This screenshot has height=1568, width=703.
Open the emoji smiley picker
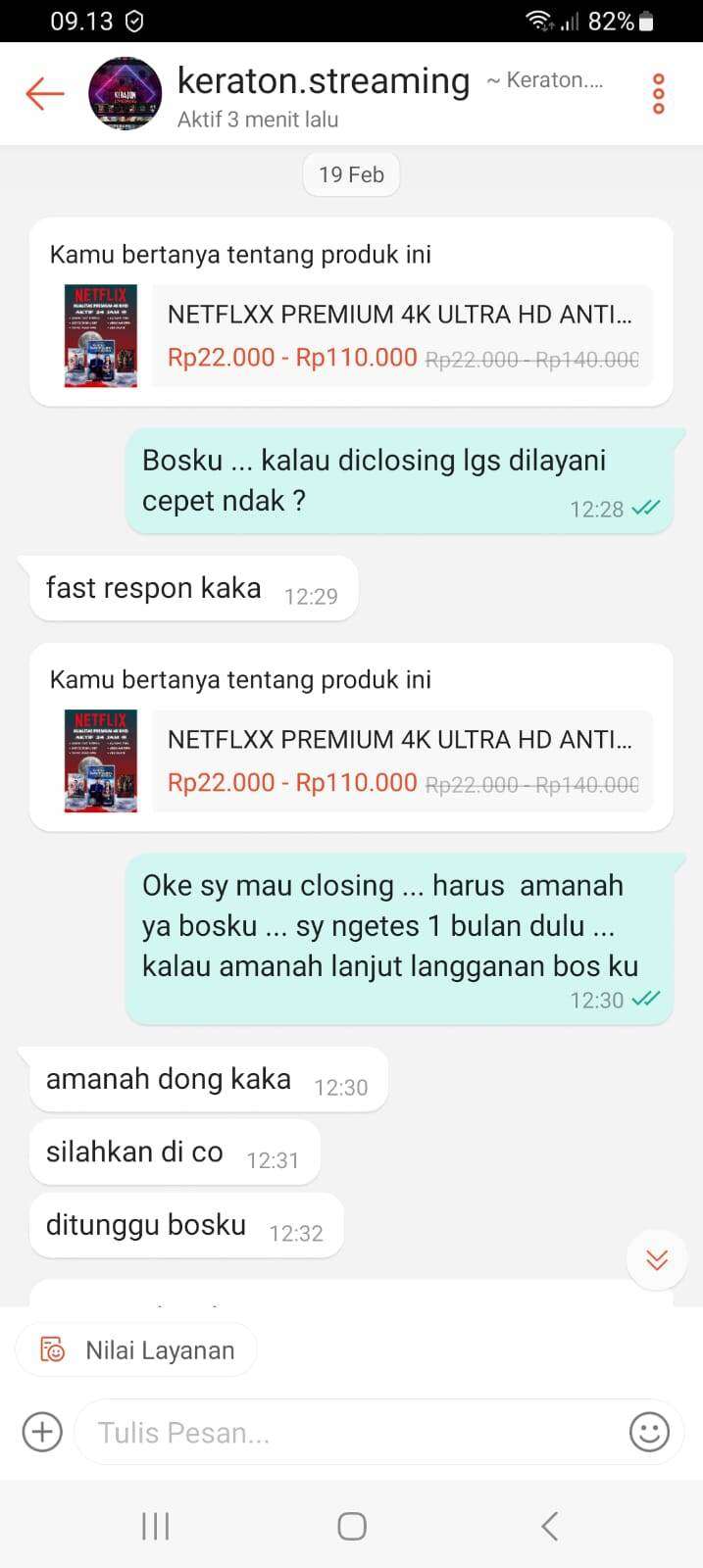click(649, 1432)
